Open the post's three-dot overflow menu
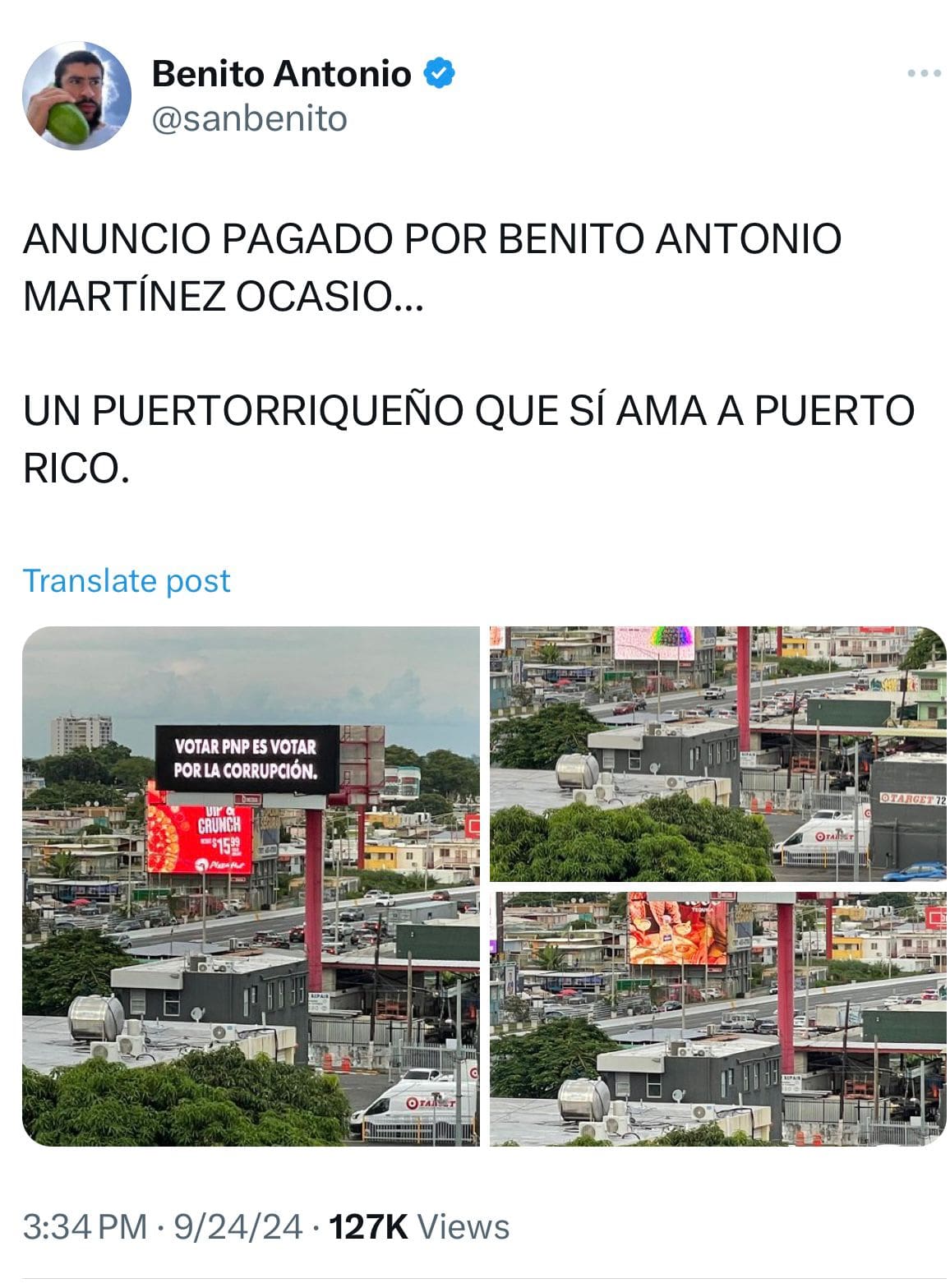 [x=923, y=74]
